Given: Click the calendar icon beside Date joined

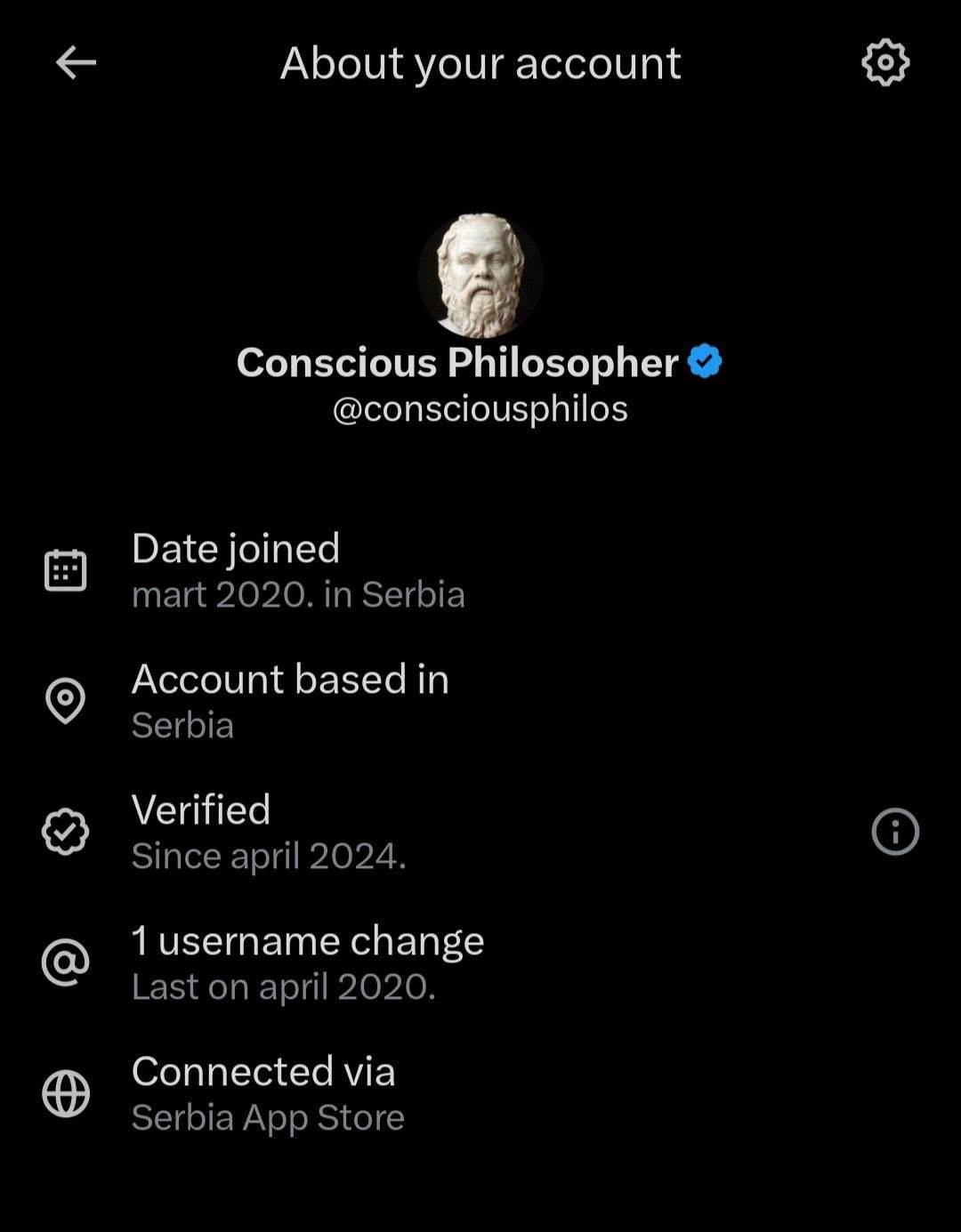Looking at the screenshot, I should pyautogui.click(x=66, y=569).
